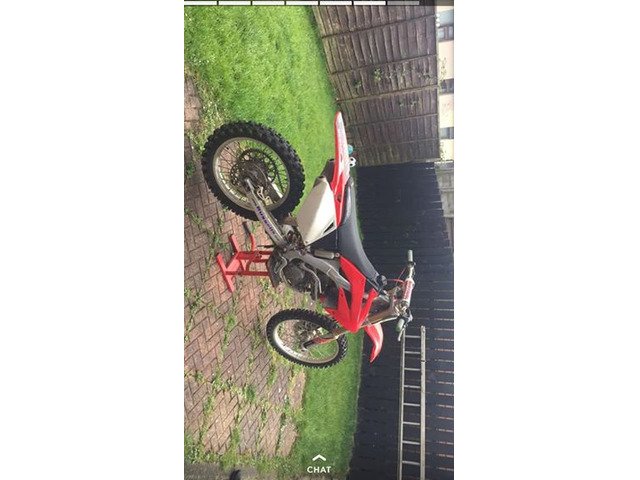This screenshot has height=480, width=640.
Task: Open the Chat reply at the bottom
Action: pos(319,464)
